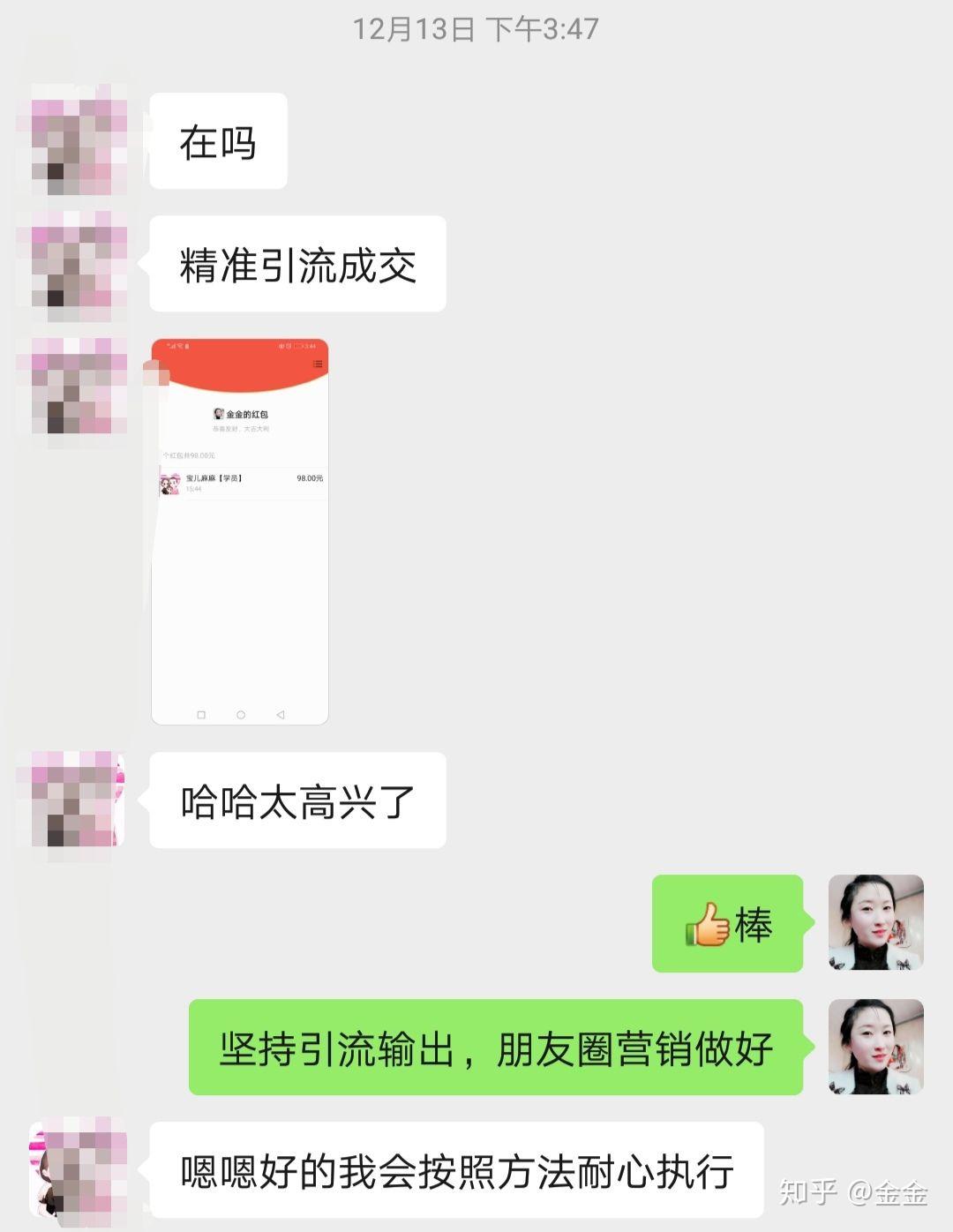The width and height of the screenshot is (953, 1232).
Task: View profile via avatar beside 在吗
Action: pyautogui.click(x=79, y=141)
